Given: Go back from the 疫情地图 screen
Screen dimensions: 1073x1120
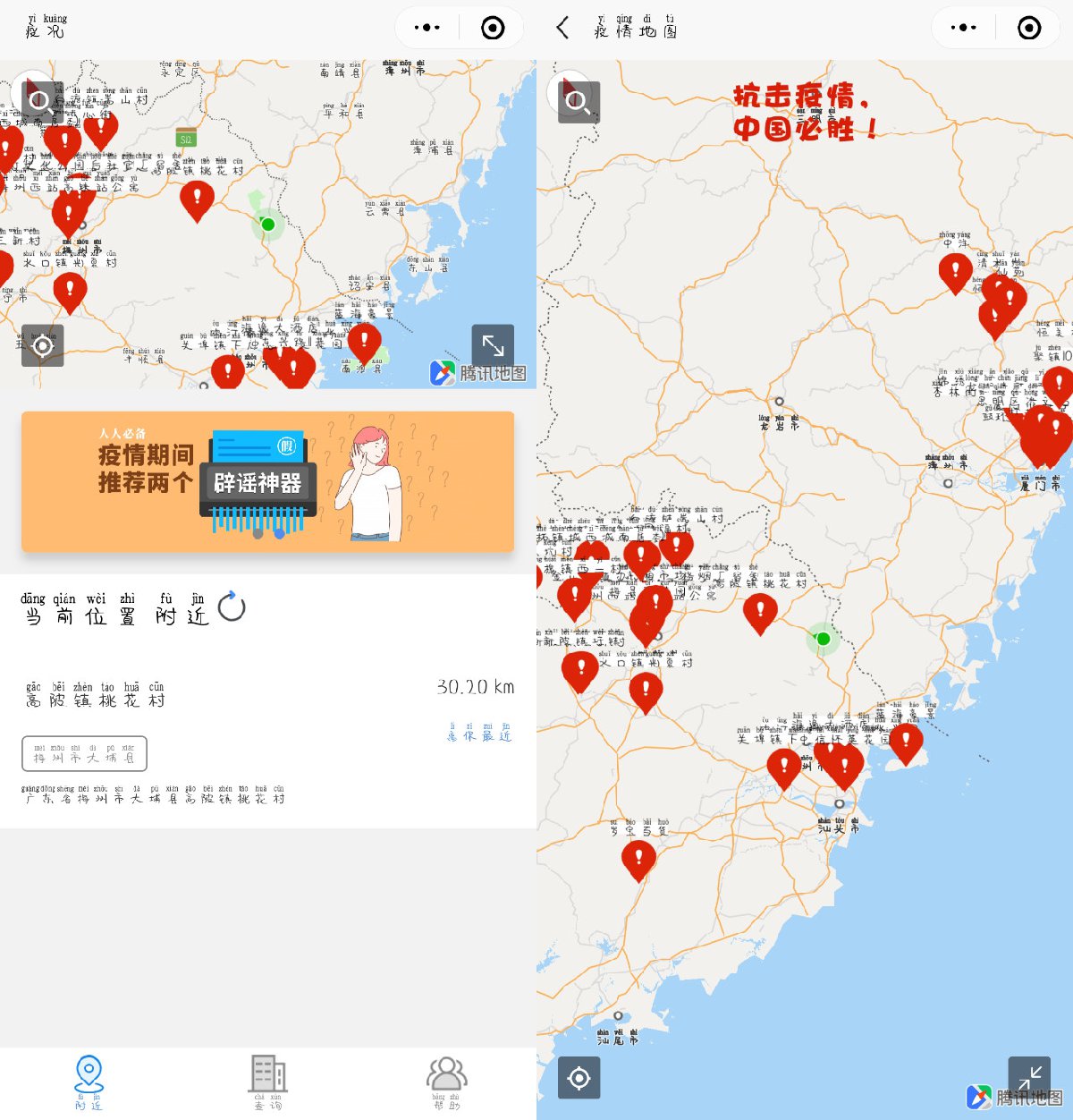Looking at the screenshot, I should point(562,28).
